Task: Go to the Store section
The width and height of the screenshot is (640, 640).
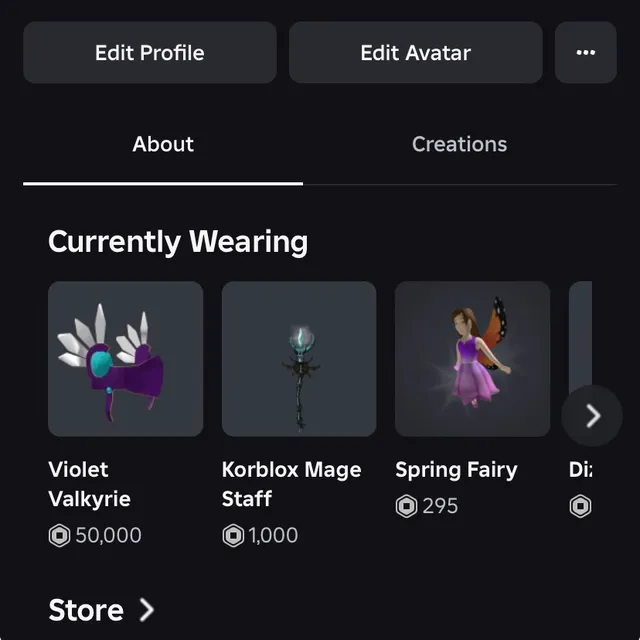Action: tap(101, 610)
